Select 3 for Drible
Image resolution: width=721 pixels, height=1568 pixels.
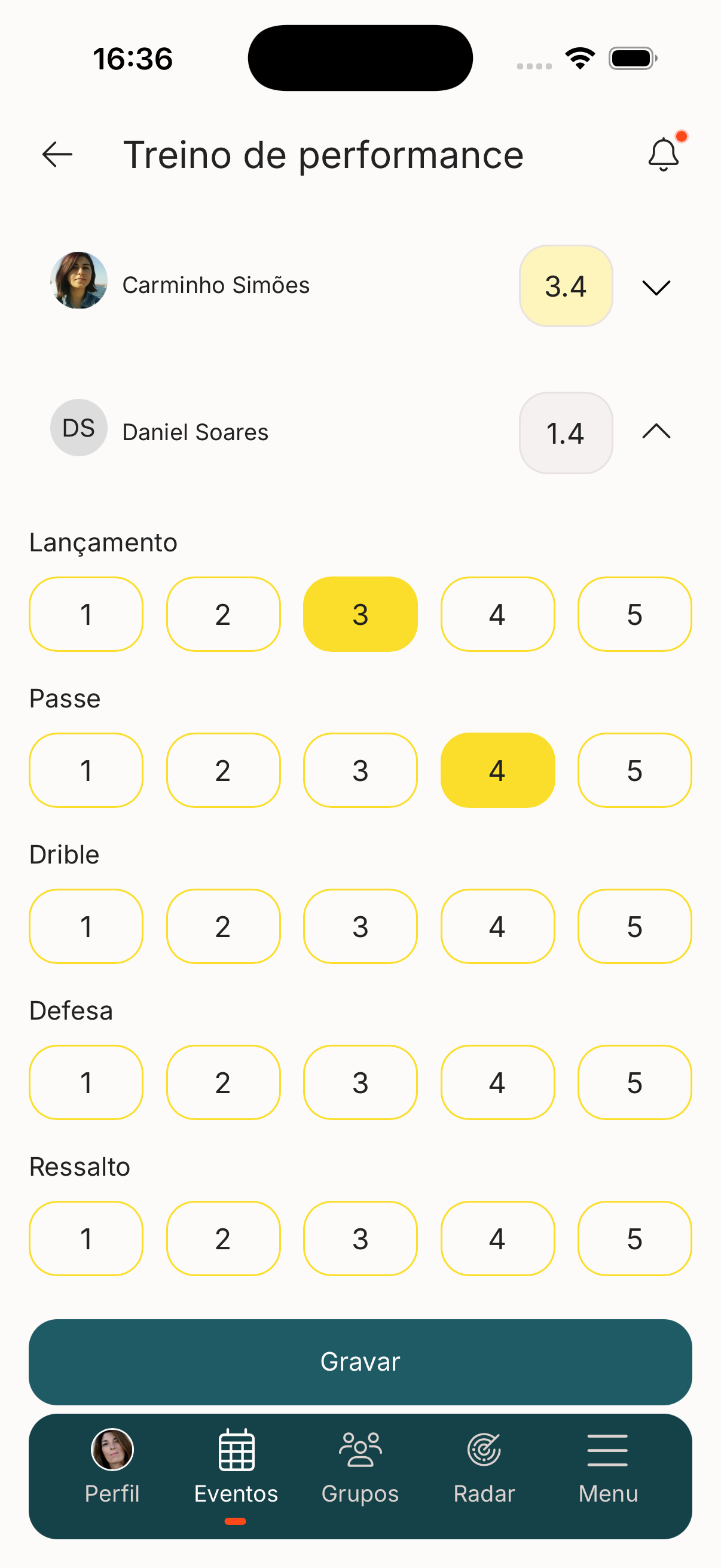pos(360,926)
